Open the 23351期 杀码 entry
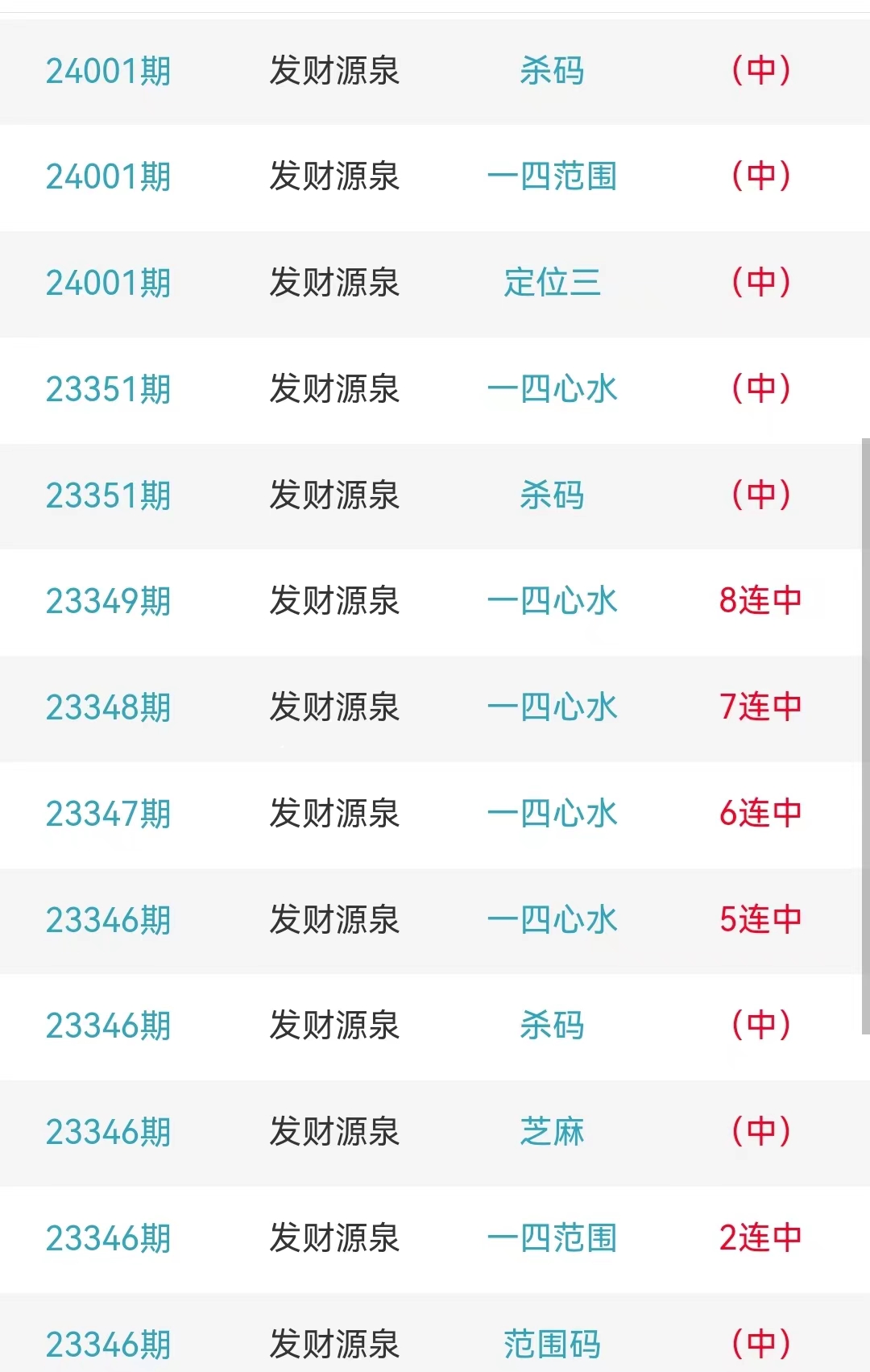This screenshot has height=1372, width=870. [552, 495]
